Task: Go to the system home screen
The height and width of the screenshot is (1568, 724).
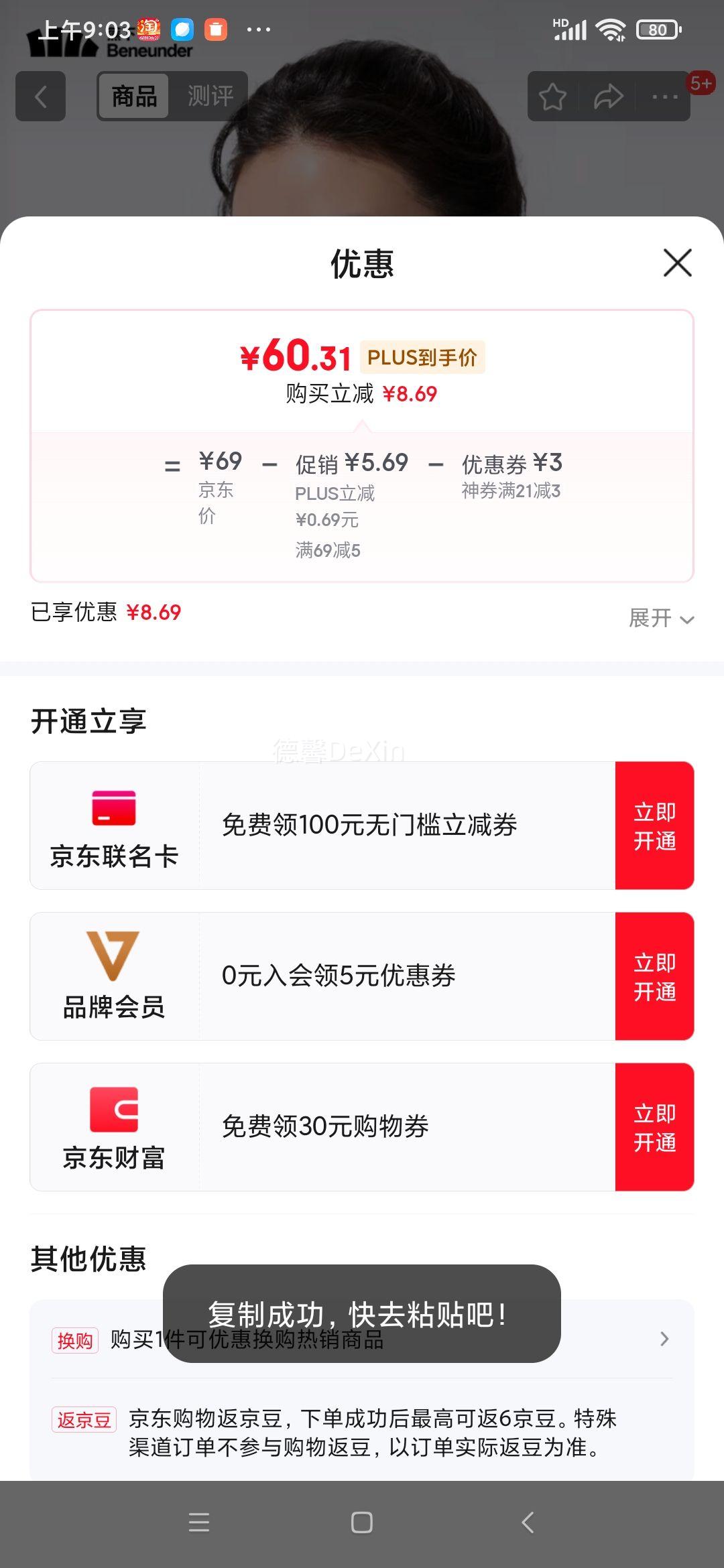Action: [362, 1522]
